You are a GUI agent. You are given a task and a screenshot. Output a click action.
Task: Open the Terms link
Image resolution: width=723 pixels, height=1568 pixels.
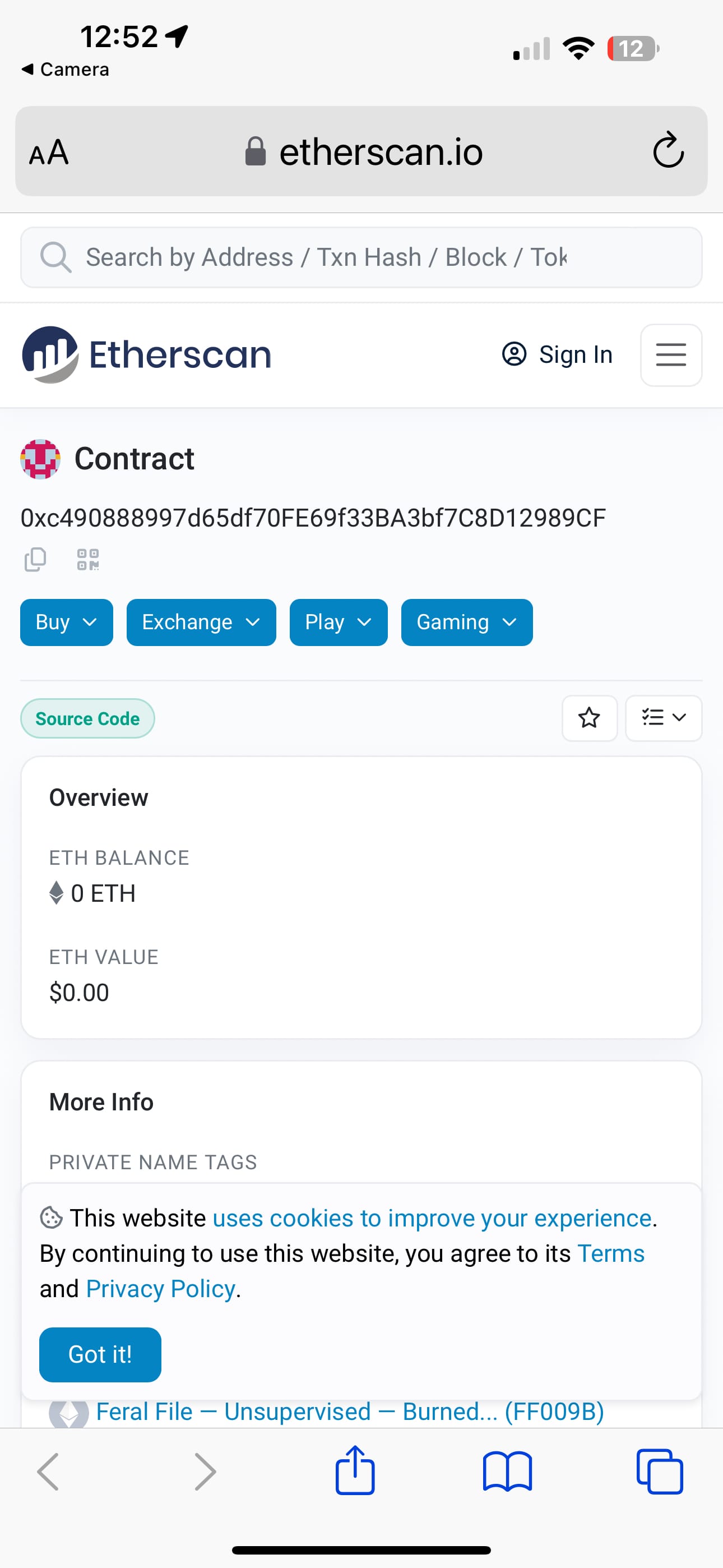coord(610,1253)
